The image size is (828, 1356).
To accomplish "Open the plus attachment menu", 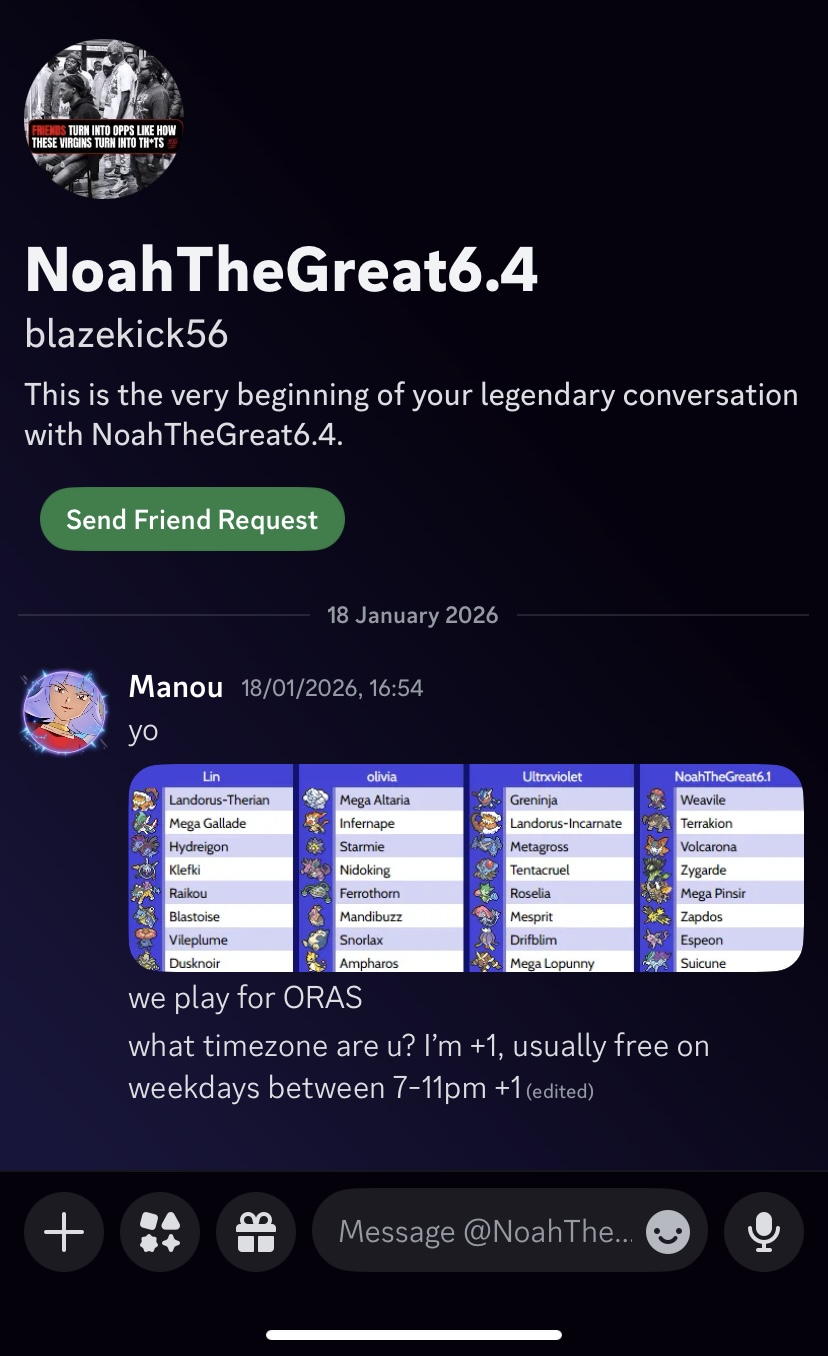I will click(x=64, y=1232).
